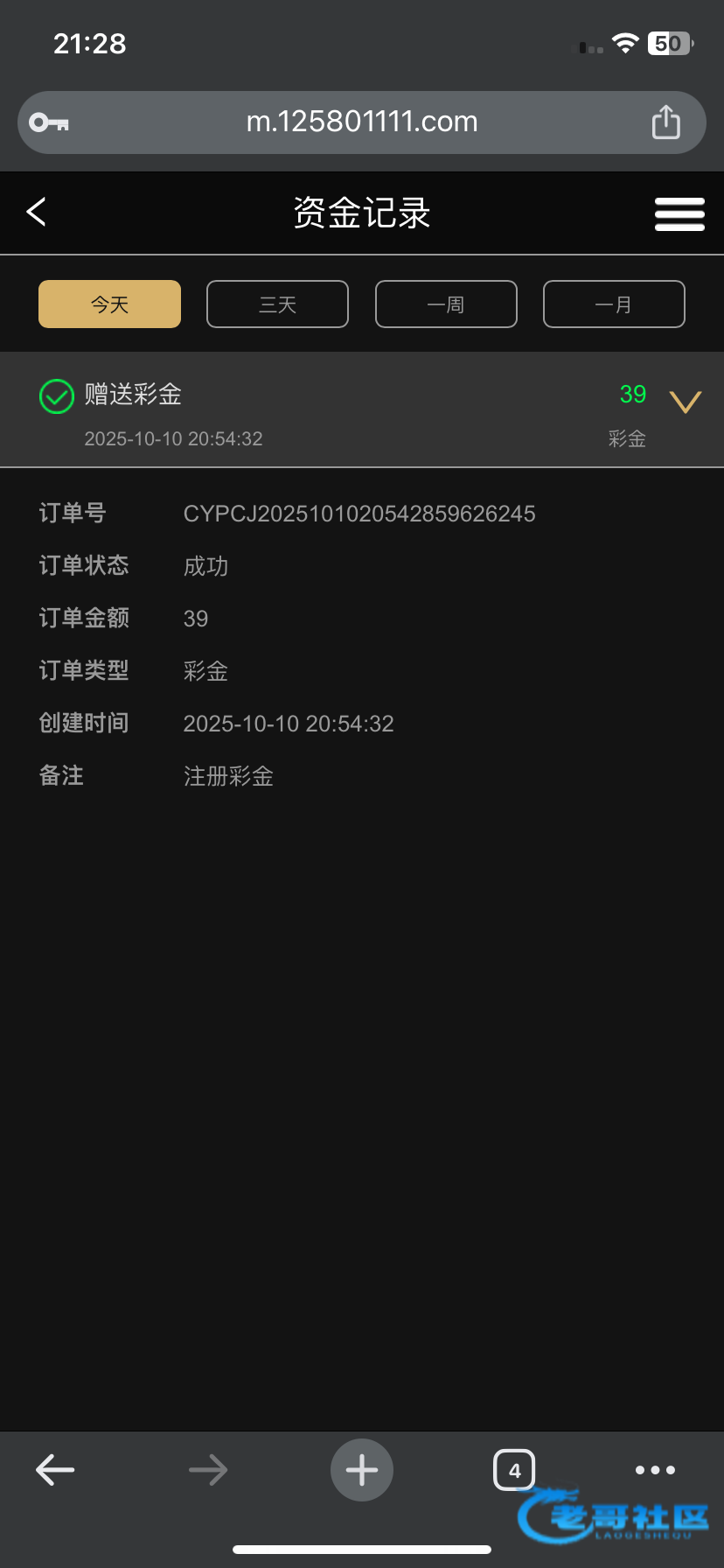Go back from 资金记录 page

pos(36,212)
